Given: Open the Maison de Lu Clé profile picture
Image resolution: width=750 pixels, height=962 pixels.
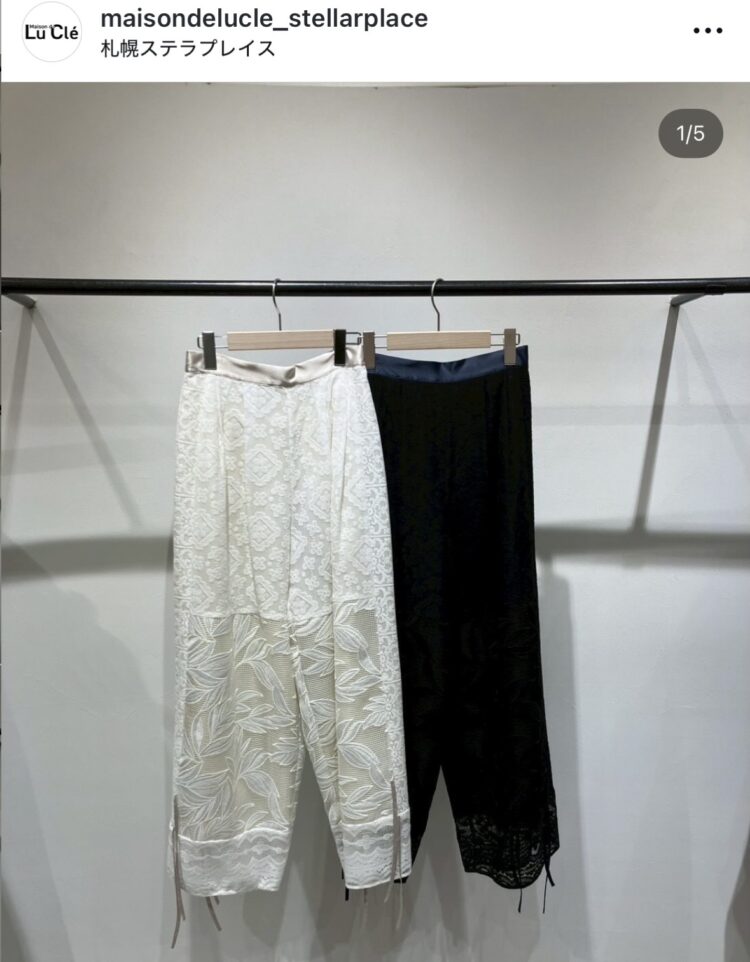Looking at the screenshot, I should click(52, 32).
